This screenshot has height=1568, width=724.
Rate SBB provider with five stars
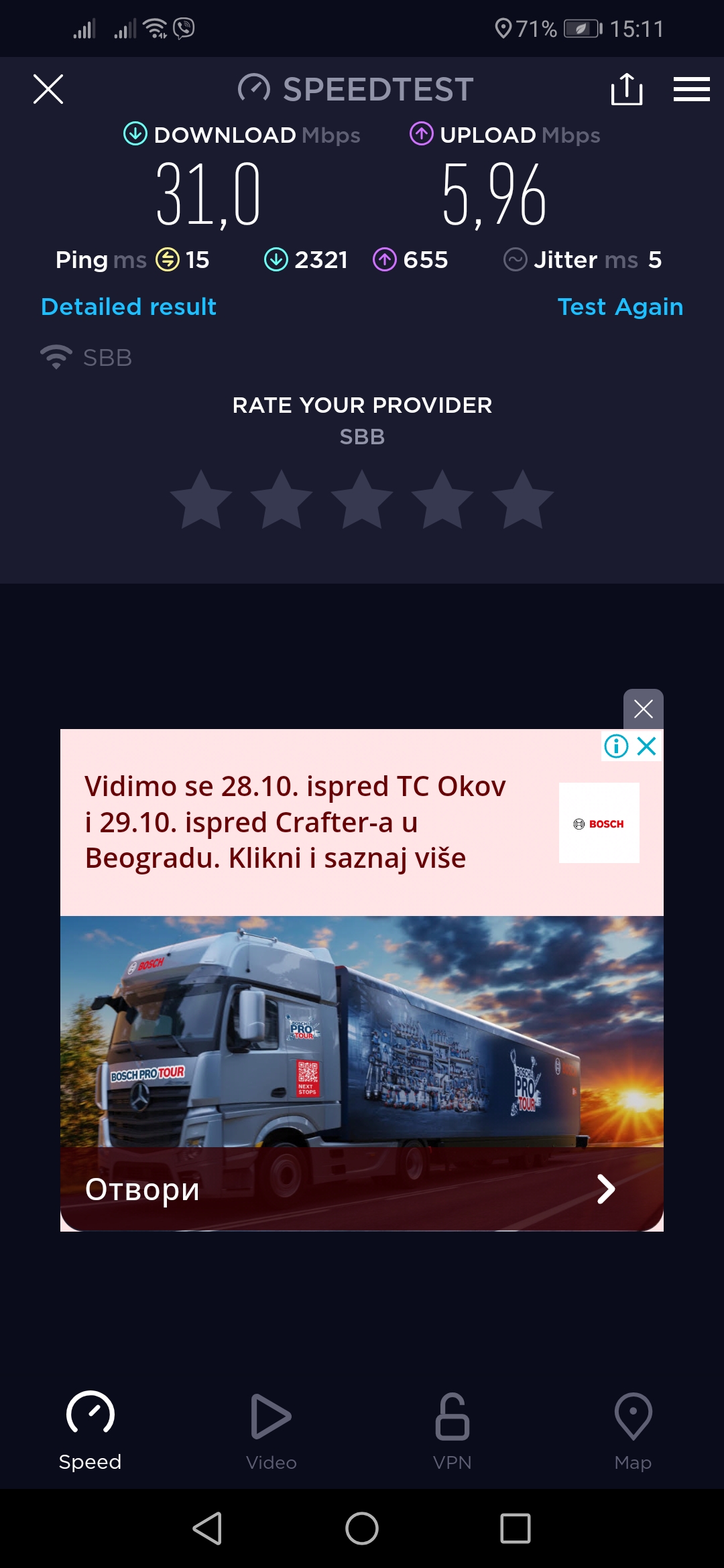(523, 500)
